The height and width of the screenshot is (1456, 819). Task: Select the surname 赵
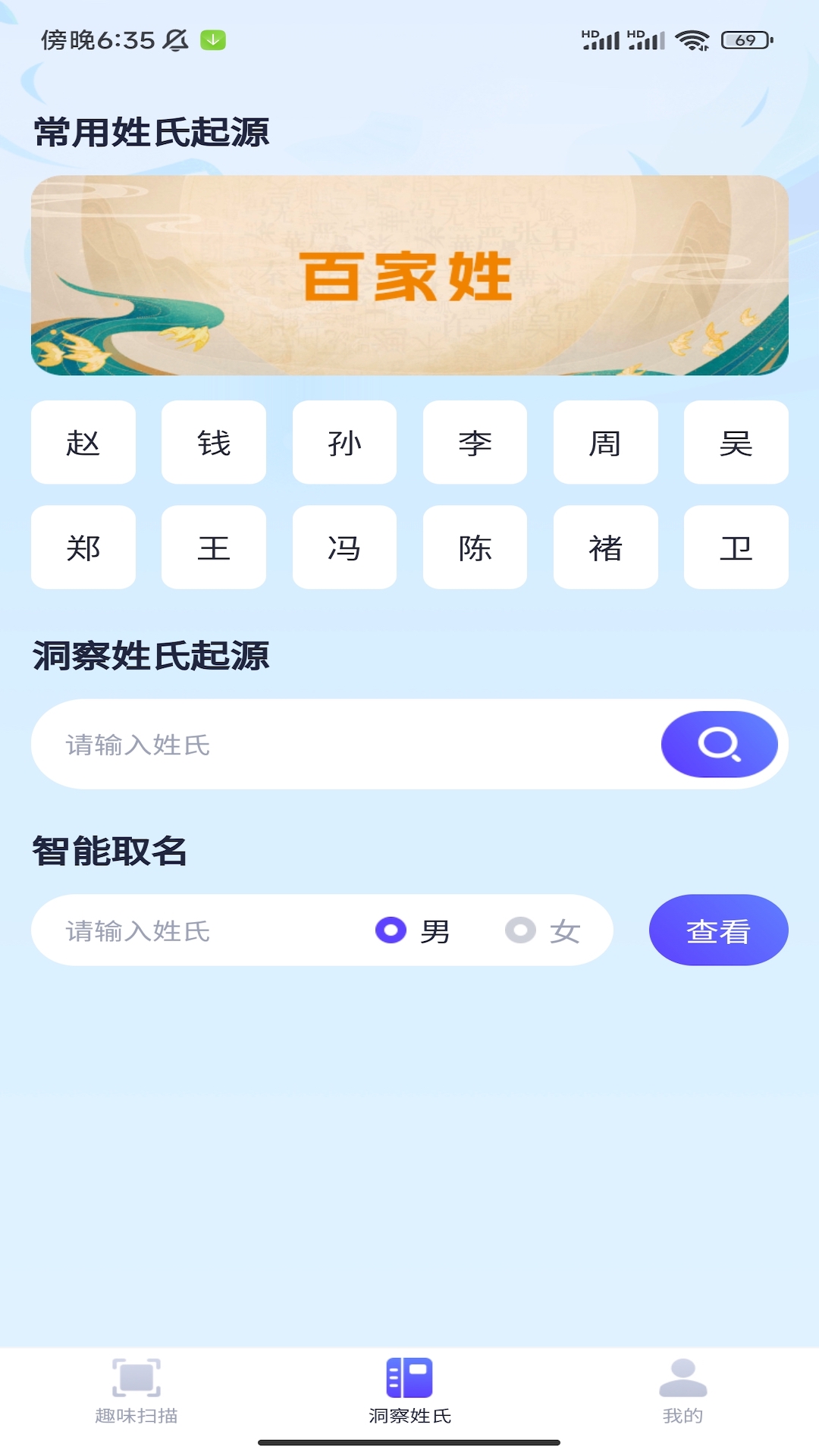point(83,443)
